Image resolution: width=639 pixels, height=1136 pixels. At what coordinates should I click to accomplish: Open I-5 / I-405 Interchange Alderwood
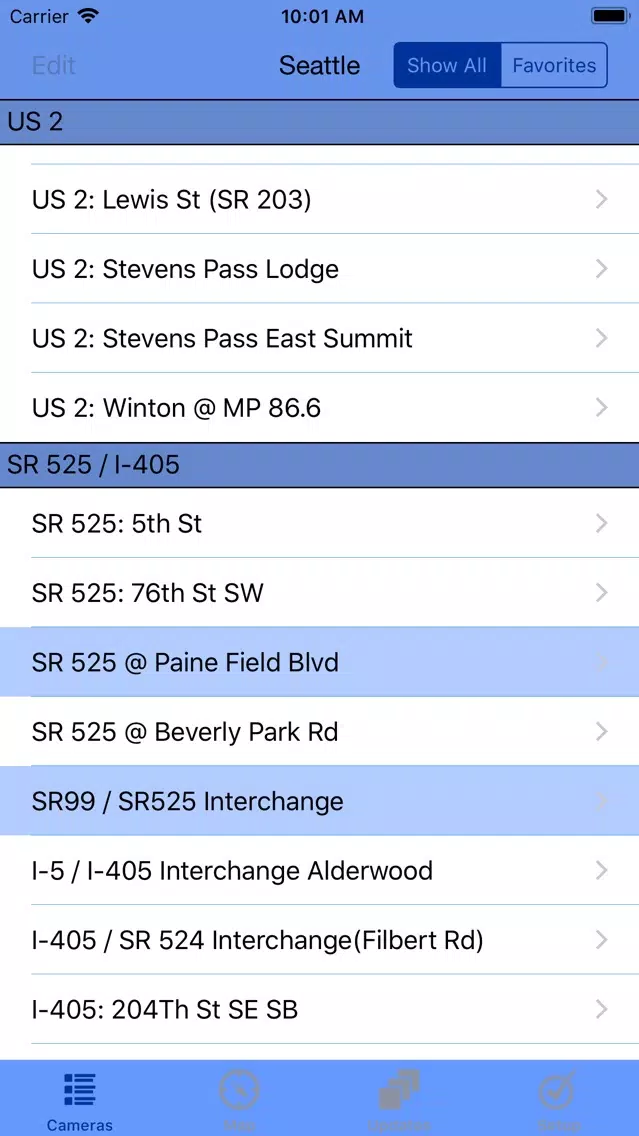[x=320, y=871]
